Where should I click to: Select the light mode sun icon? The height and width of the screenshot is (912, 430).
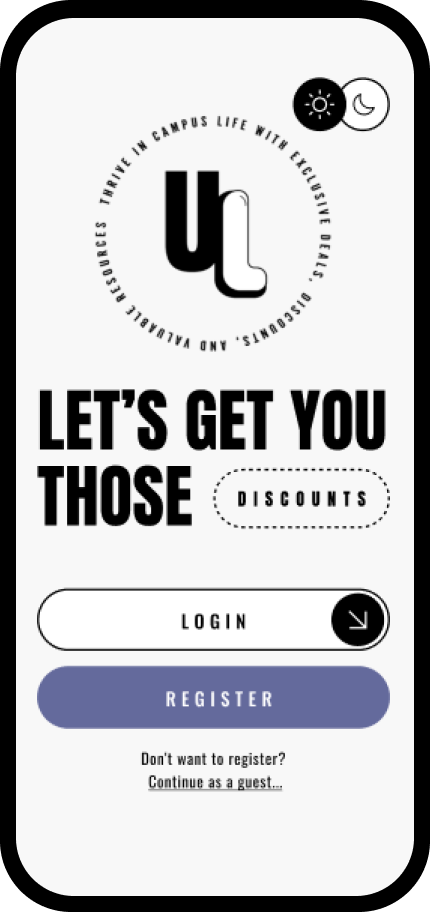(x=319, y=105)
